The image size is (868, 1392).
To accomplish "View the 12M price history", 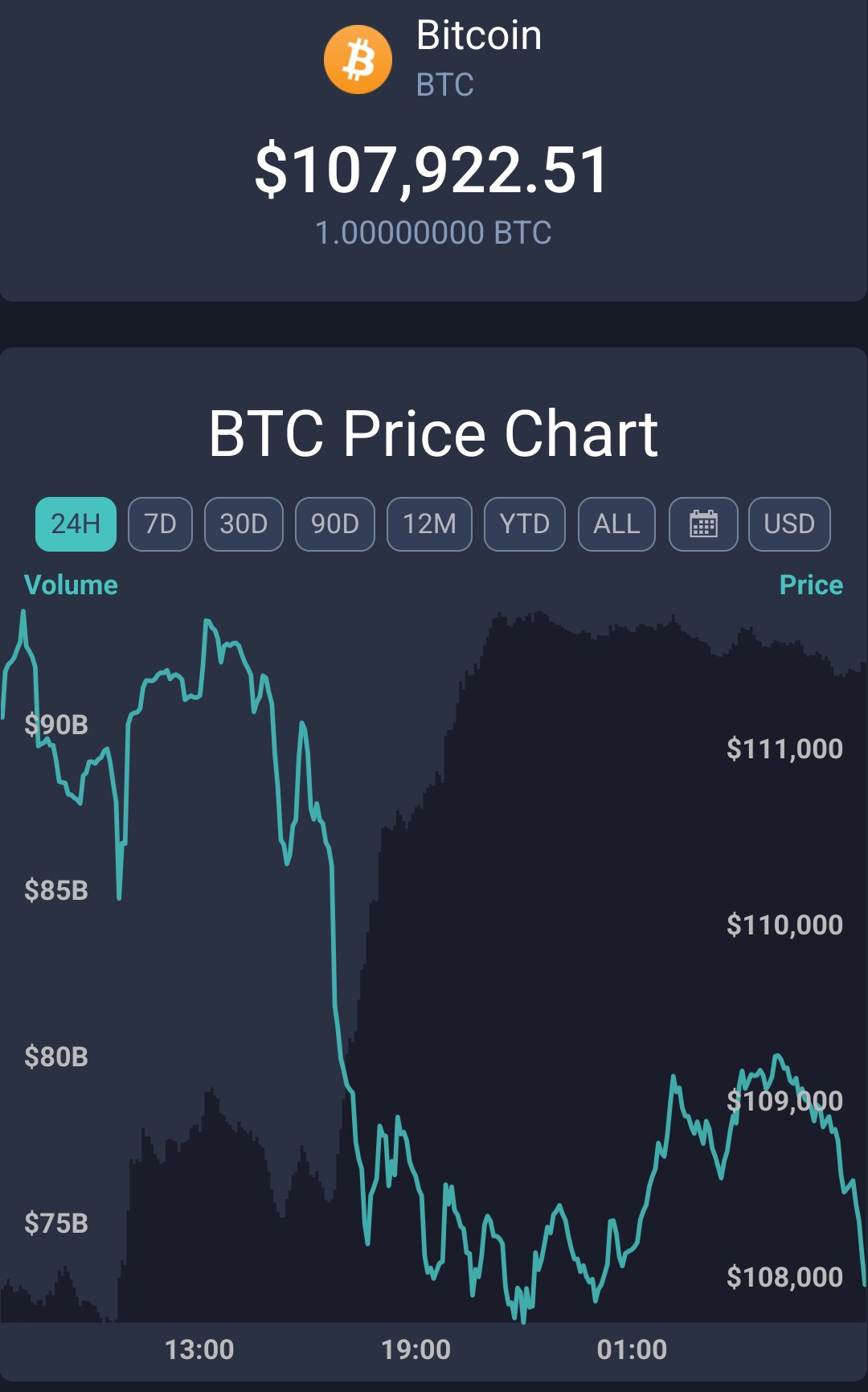I will pos(429,524).
